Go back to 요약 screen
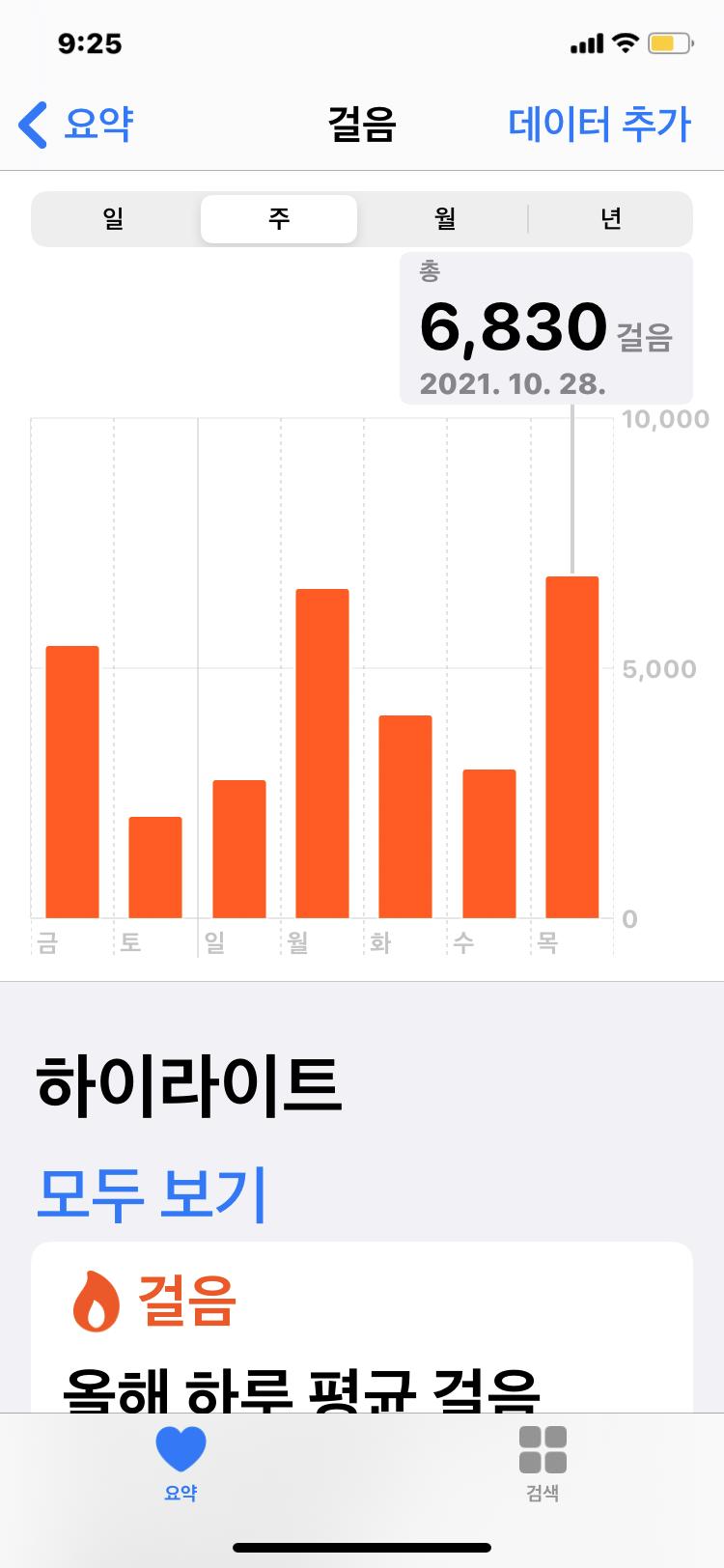Screen dimensions: 724x1568 [x=77, y=126]
